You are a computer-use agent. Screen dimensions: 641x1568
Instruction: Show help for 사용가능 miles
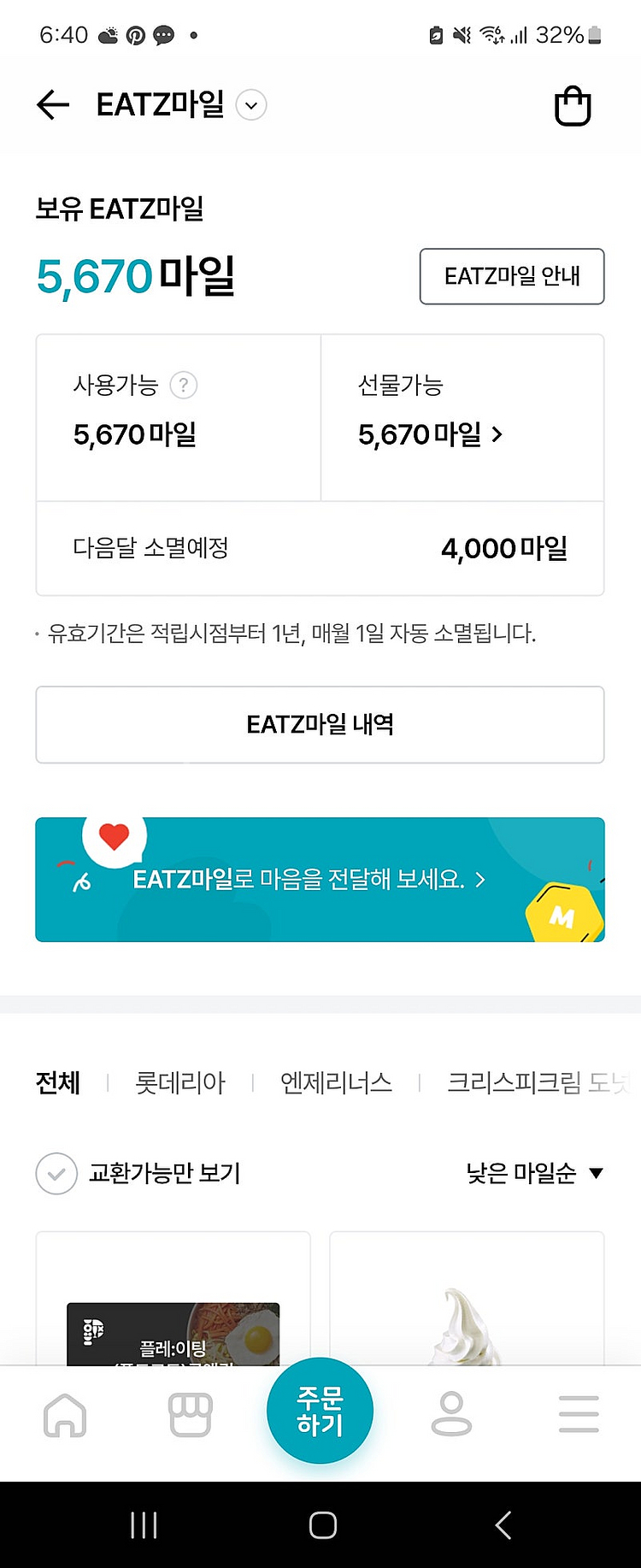(184, 386)
